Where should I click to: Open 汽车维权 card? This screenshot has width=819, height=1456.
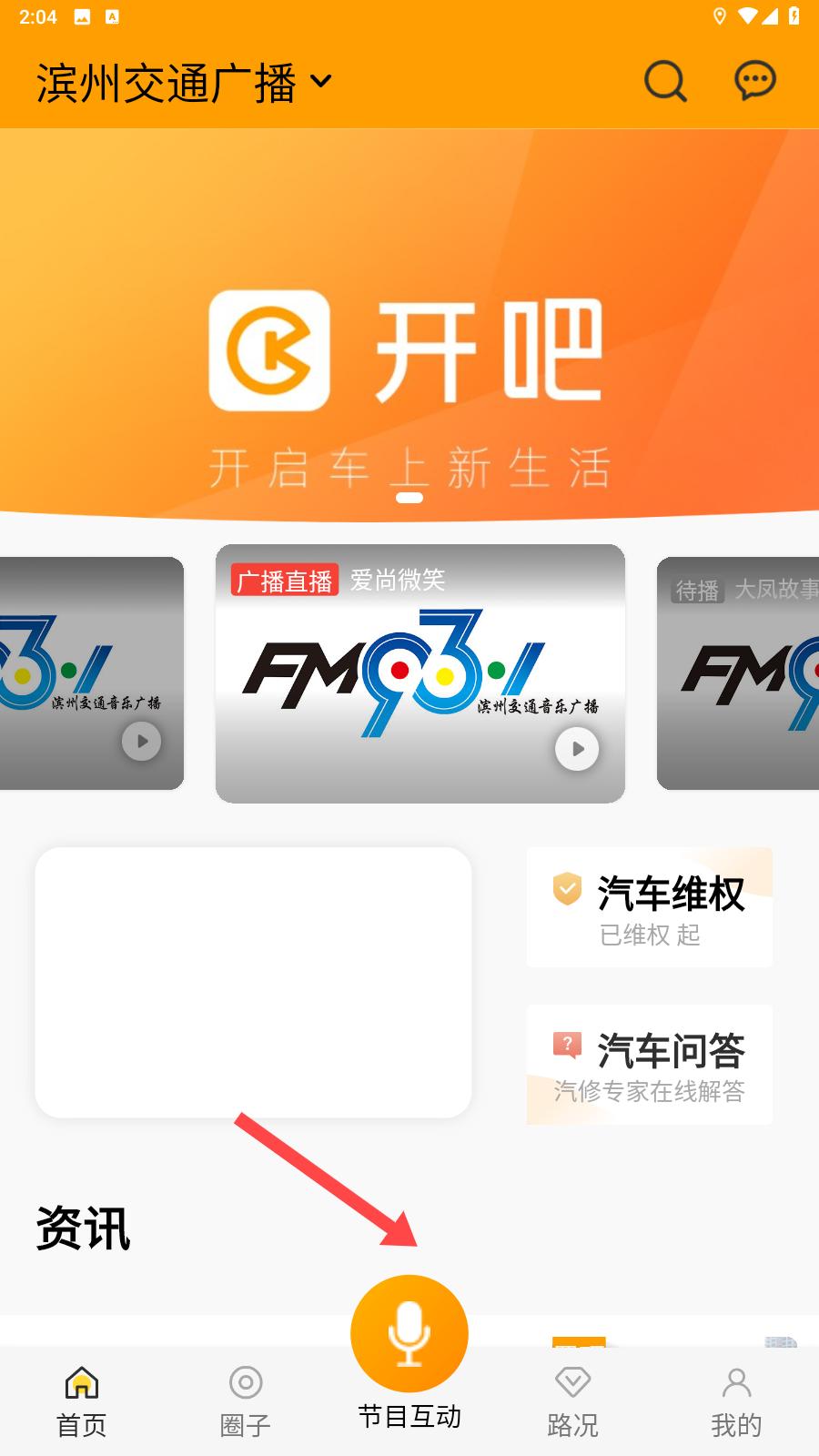[649, 907]
